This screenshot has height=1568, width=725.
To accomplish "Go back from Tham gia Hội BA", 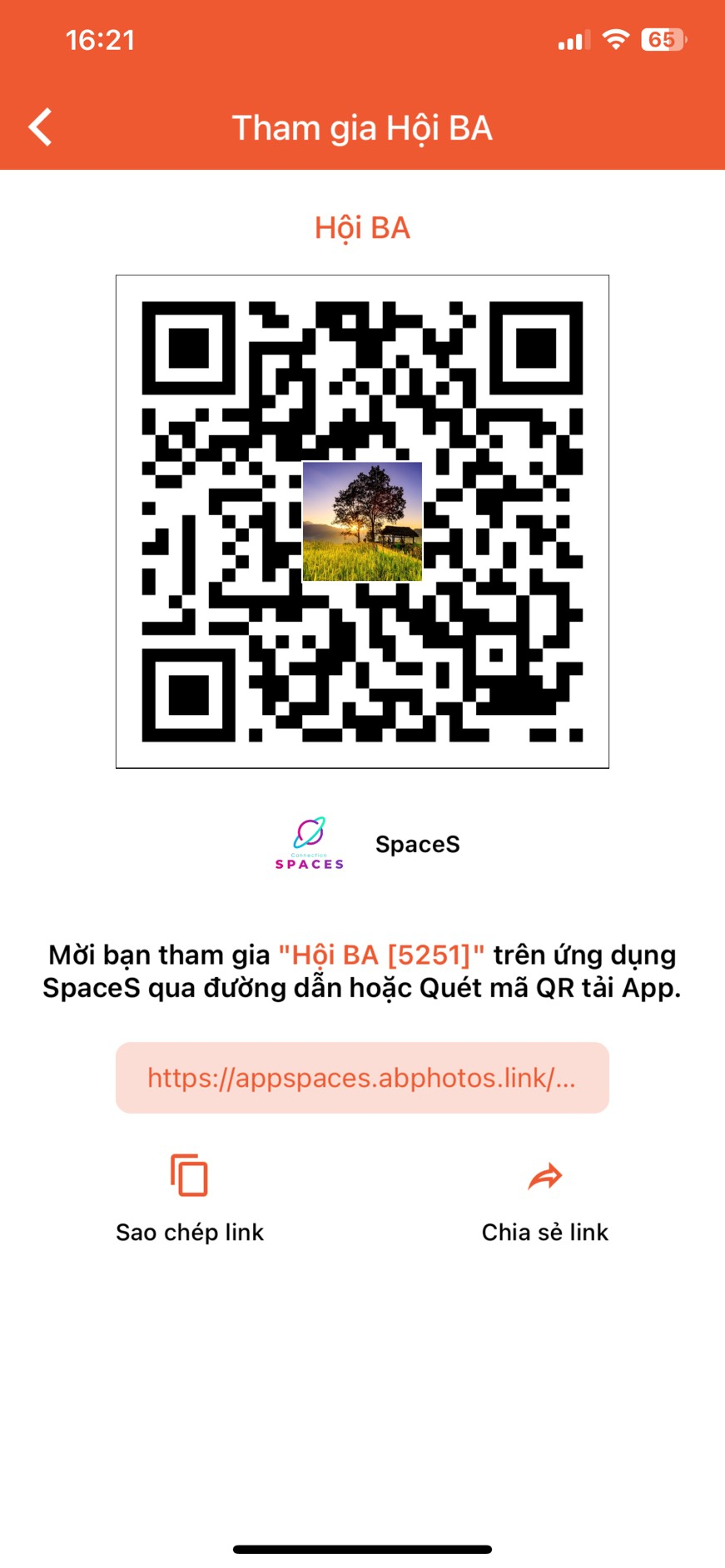I will (x=40, y=127).
